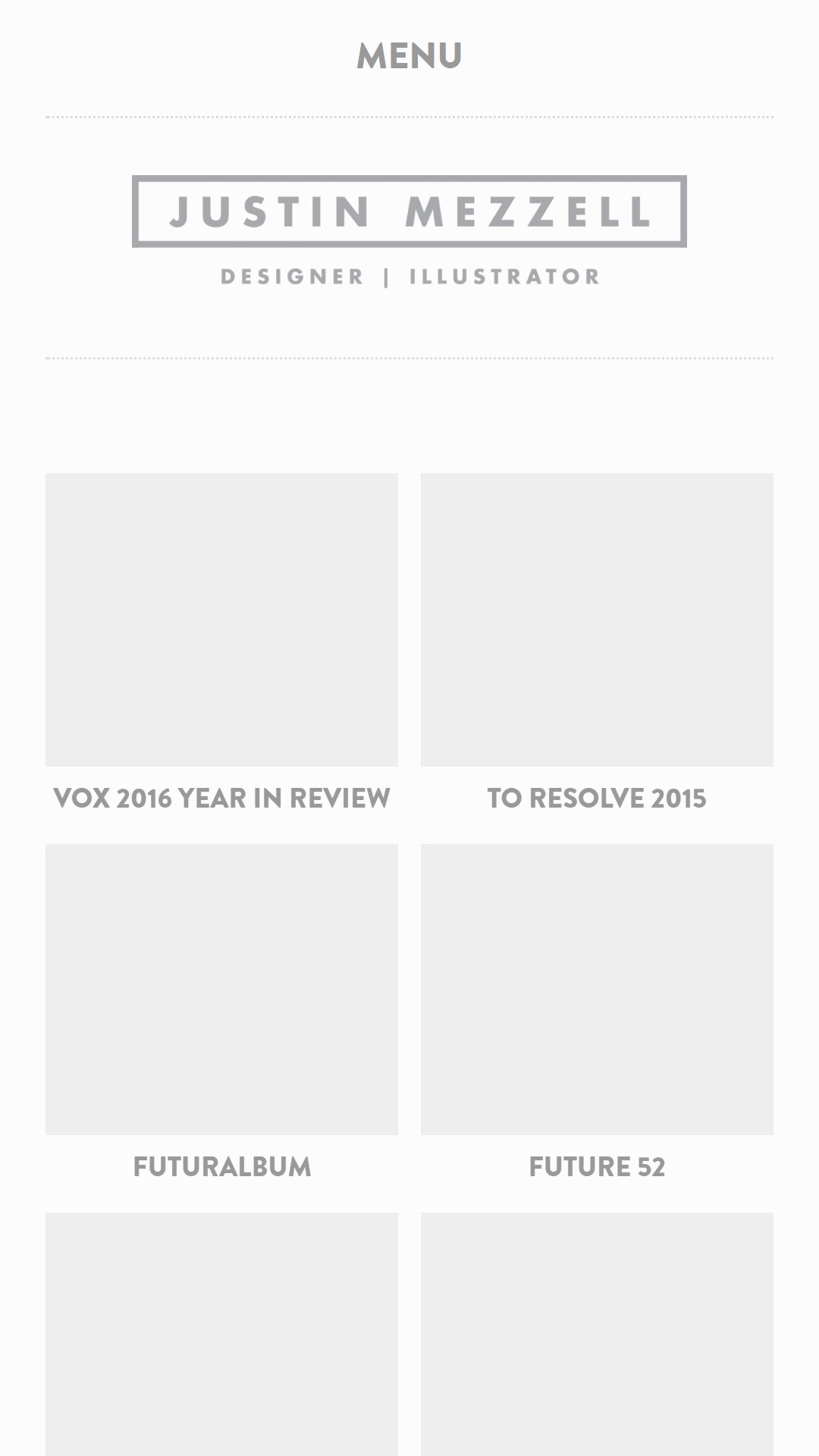View the Future 52 project tile

pyautogui.click(x=597, y=990)
